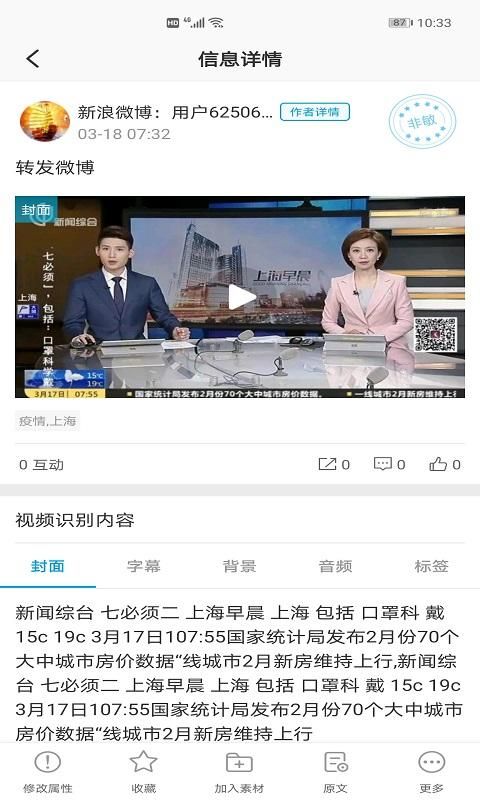Tap the share icon under the video

click(327, 464)
